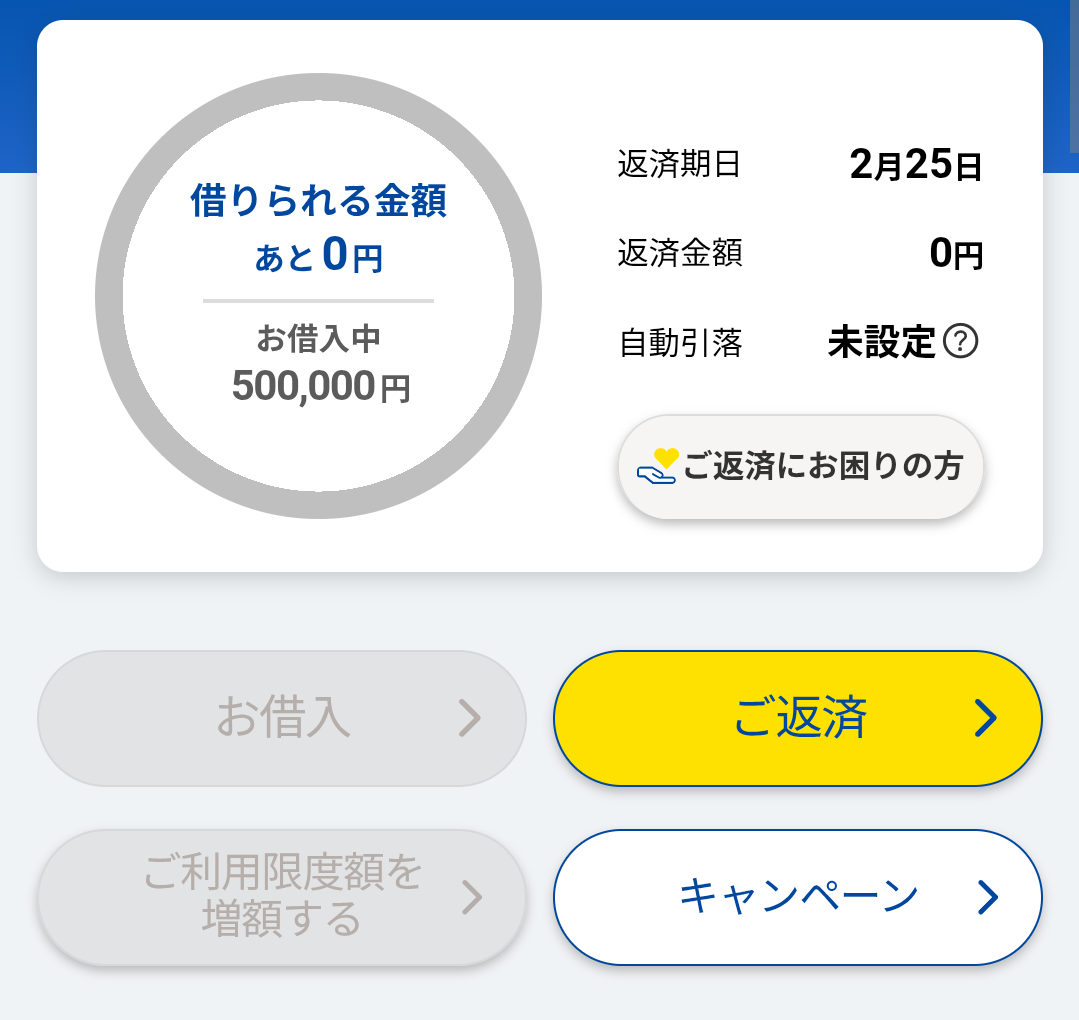Tap the yellow ご返済 button
The height and width of the screenshot is (1020, 1079).
(797, 718)
